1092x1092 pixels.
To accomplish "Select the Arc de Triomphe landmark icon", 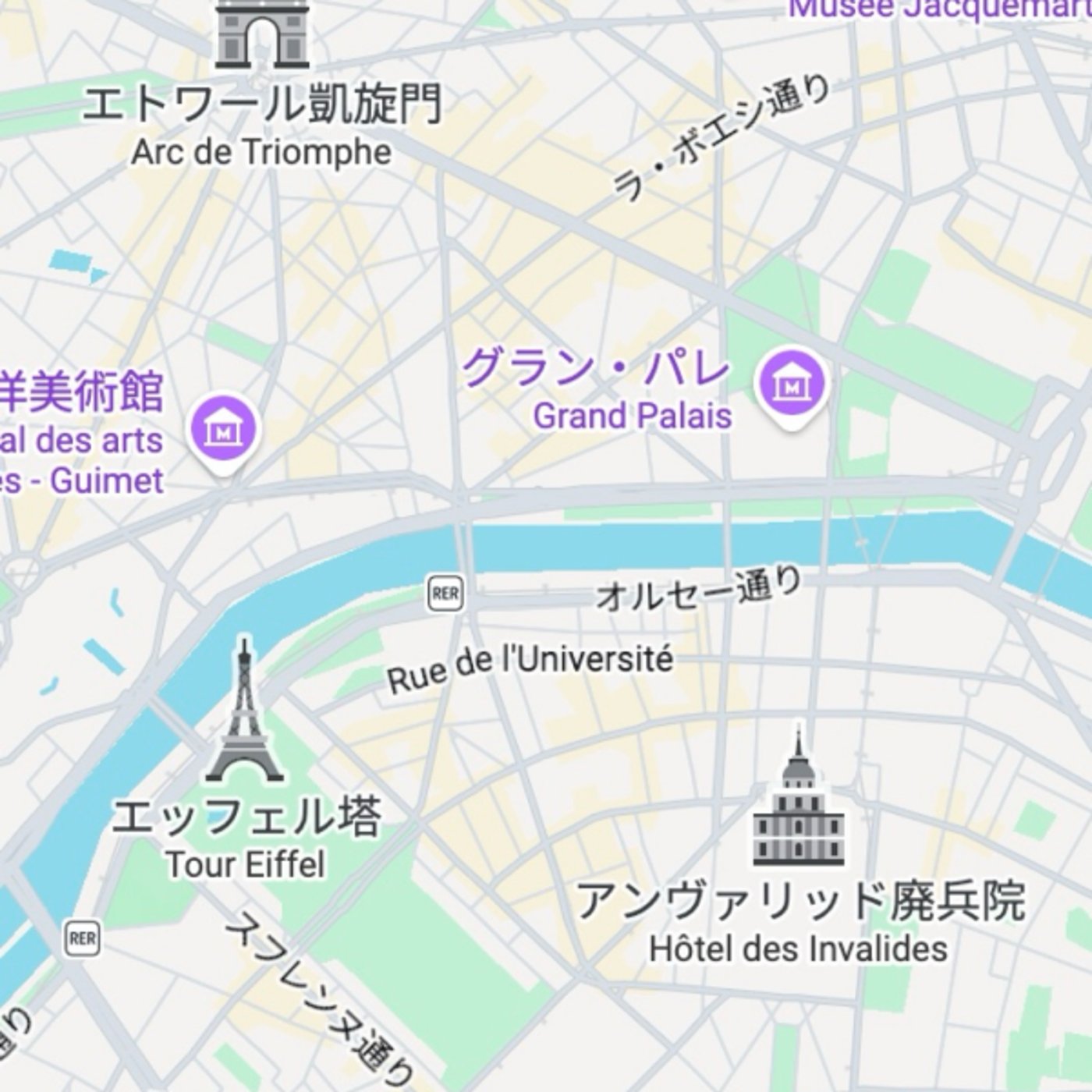I will (x=262, y=34).
